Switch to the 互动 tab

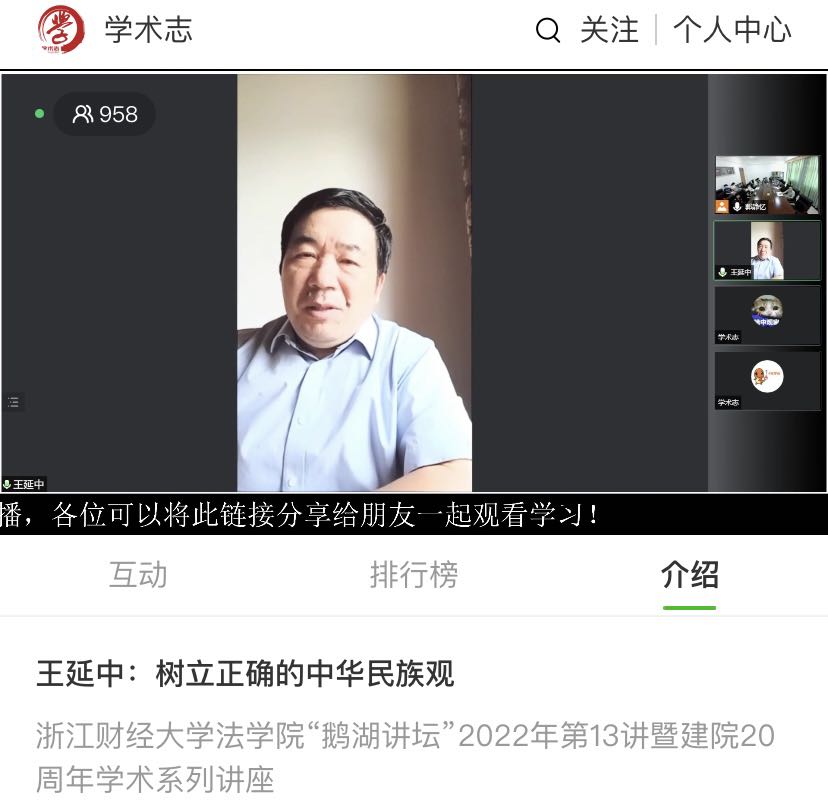click(x=138, y=575)
